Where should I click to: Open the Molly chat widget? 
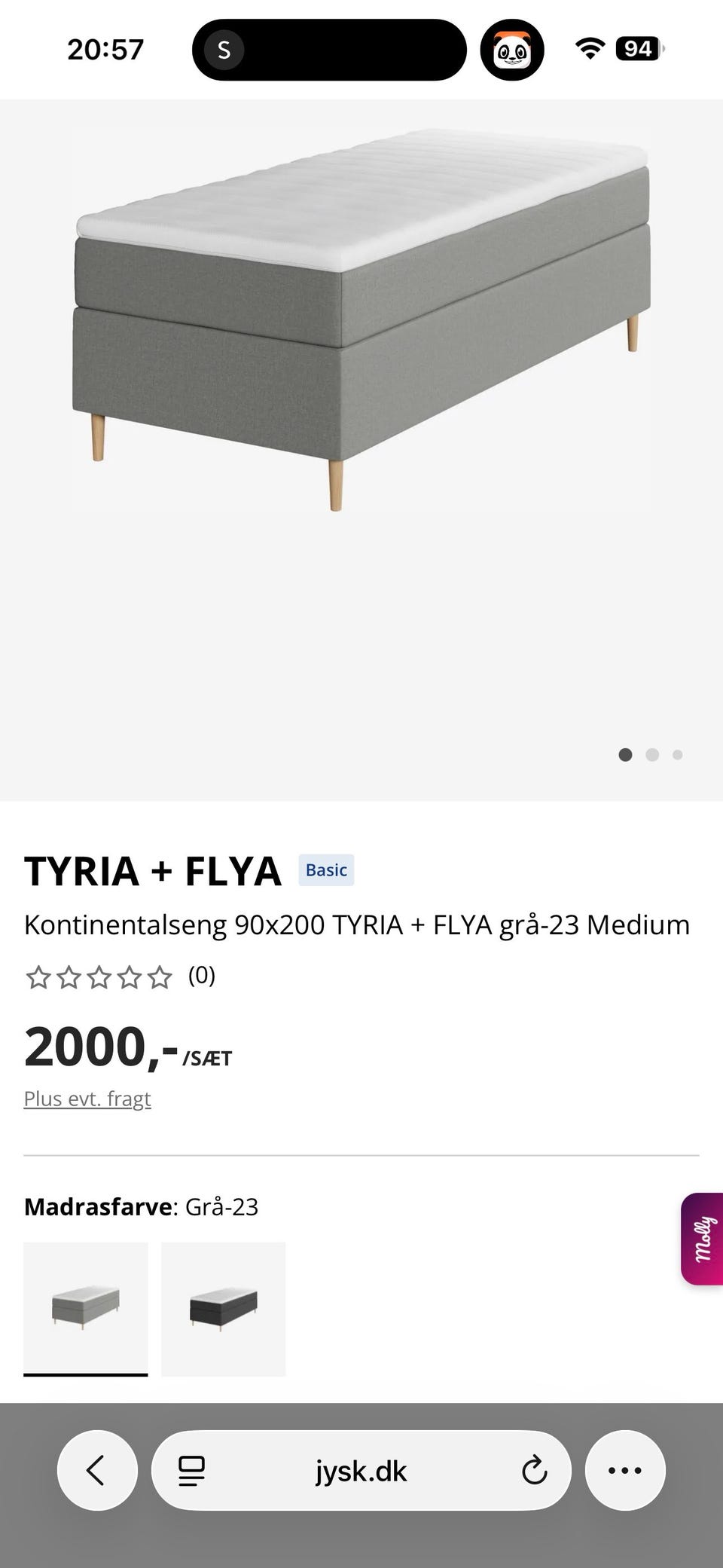(702, 1239)
